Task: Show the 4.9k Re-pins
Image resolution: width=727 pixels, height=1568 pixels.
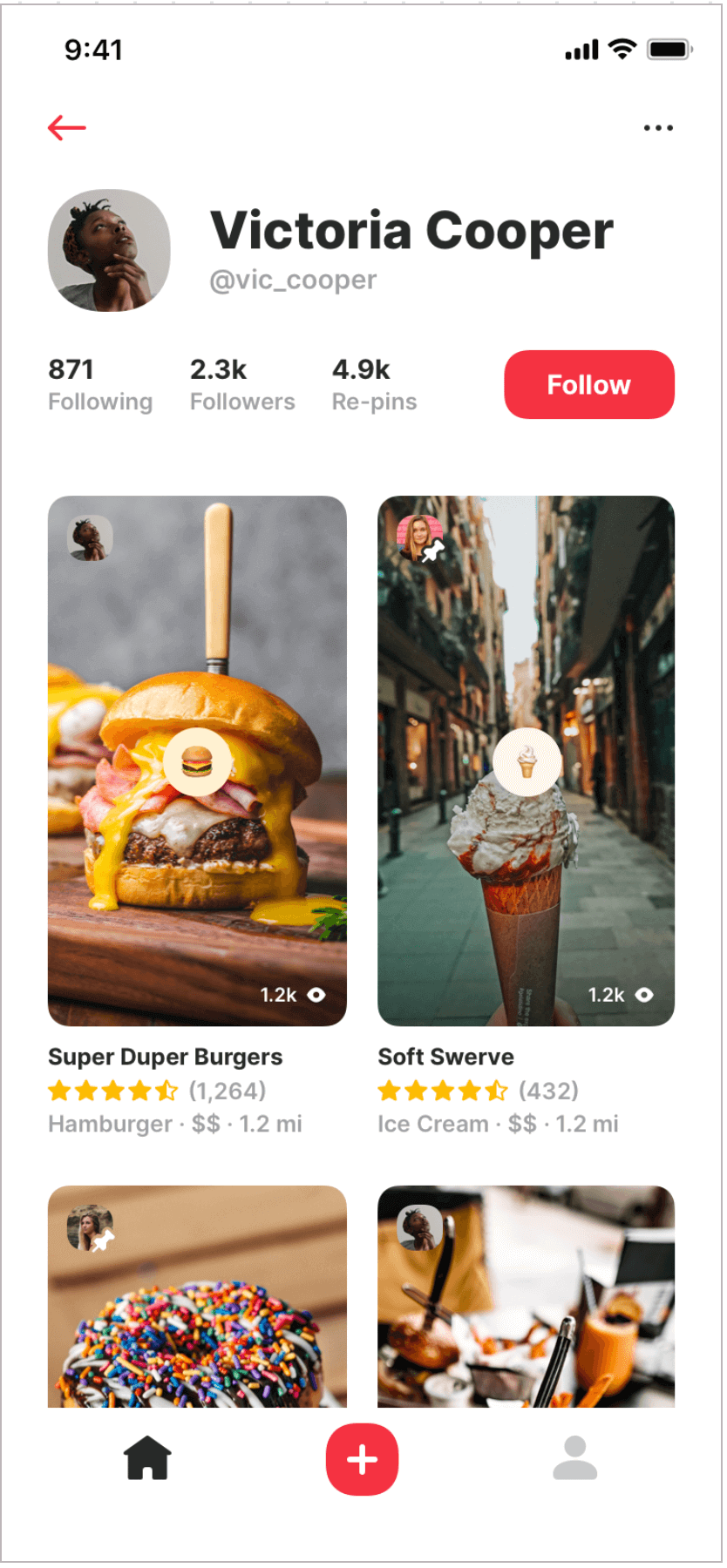Action: pyautogui.click(x=374, y=384)
